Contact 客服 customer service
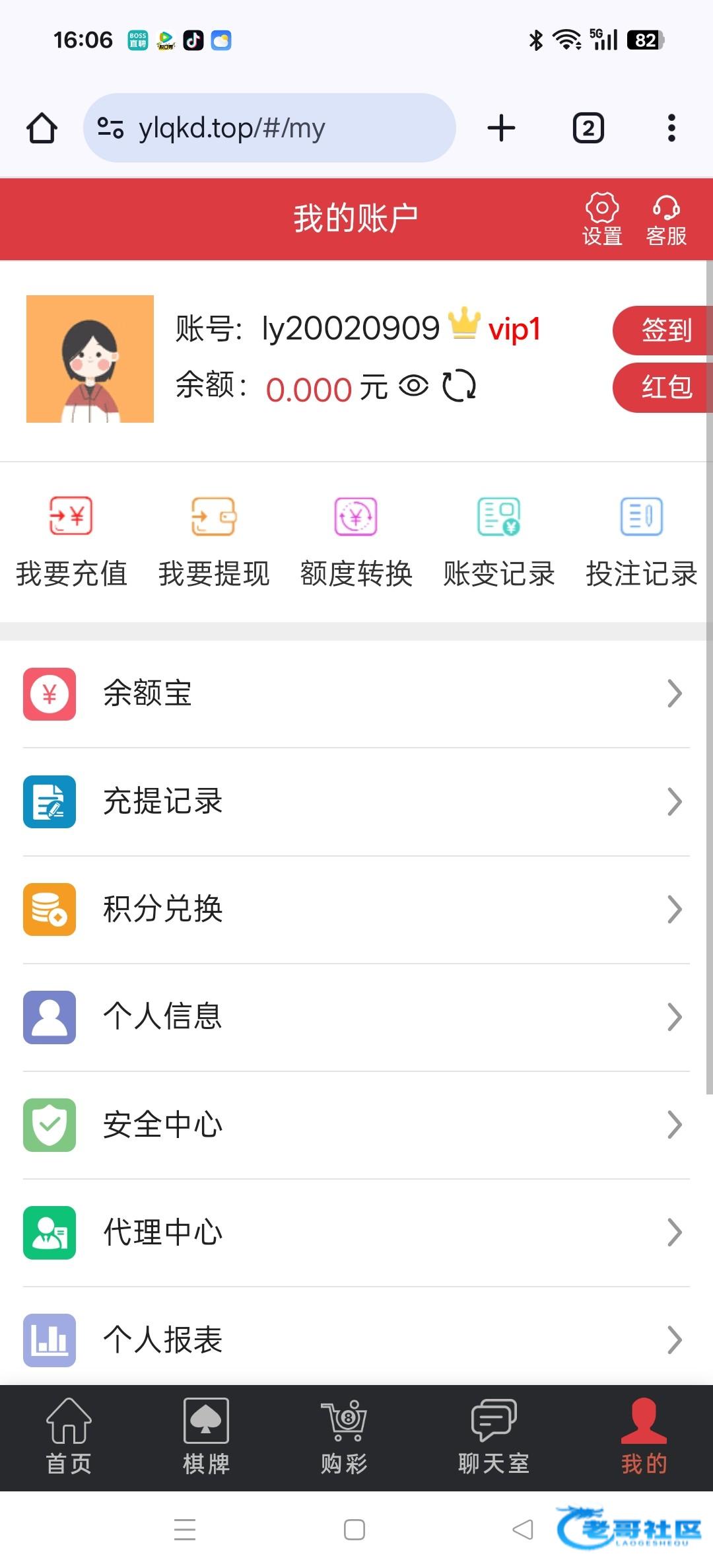Screen dimensions: 713x1568 (x=666, y=219)
